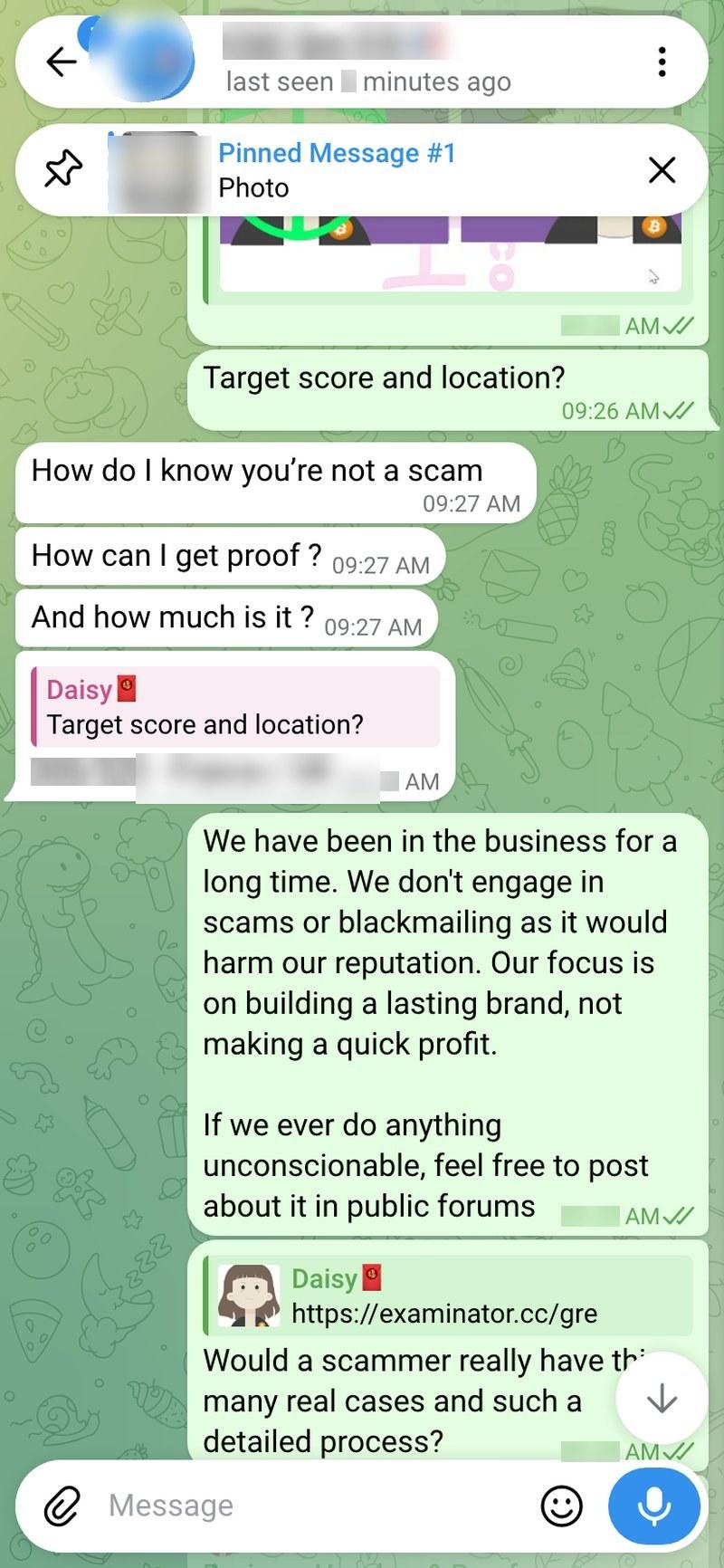This screenshot has width=724, height=1568.
Task: Attach a file with the paperclip
Action: (62, 1506)
